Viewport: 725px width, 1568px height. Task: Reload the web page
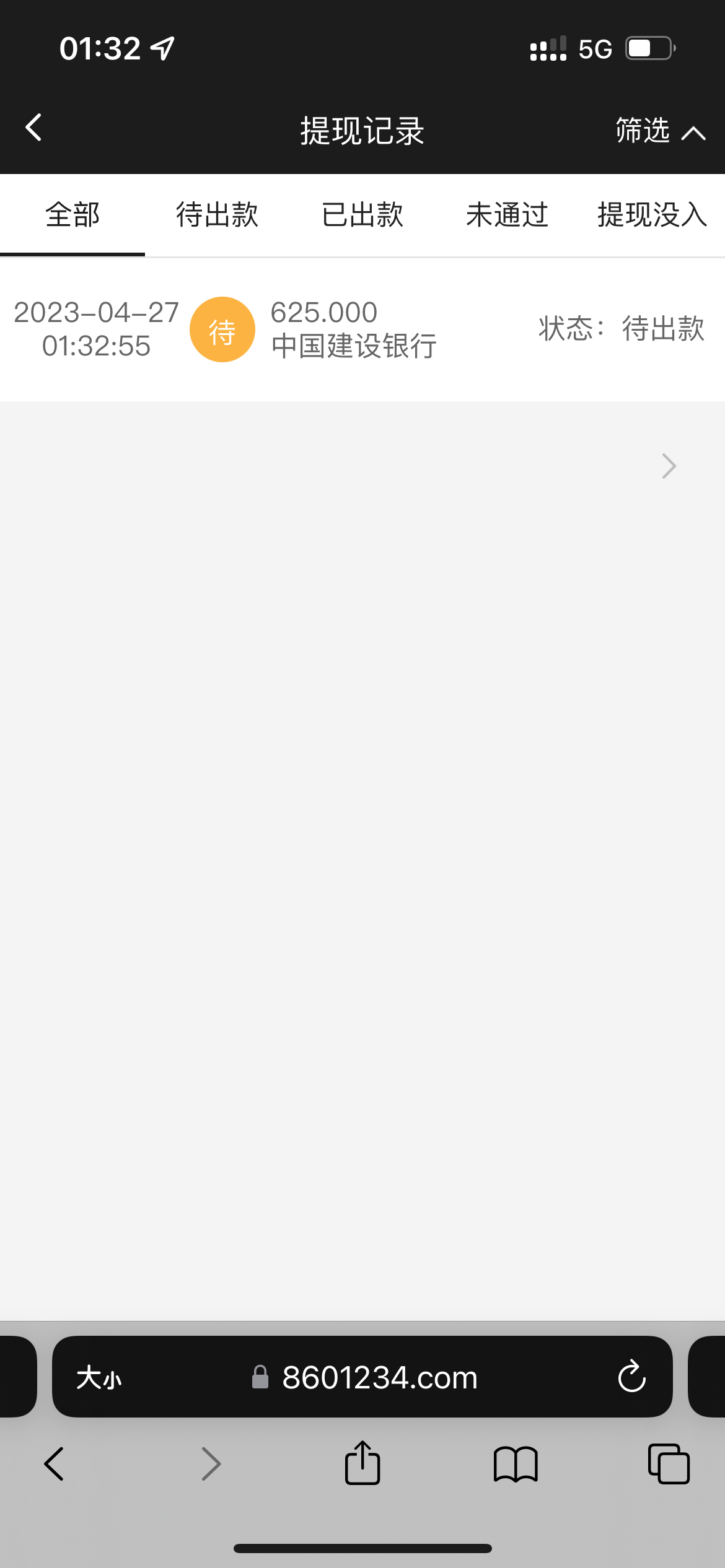click(x=631, y=1378)
